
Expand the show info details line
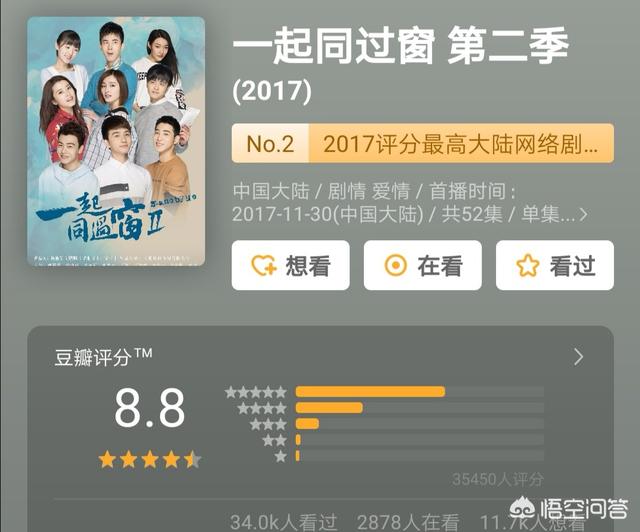(x=583, y=214)
